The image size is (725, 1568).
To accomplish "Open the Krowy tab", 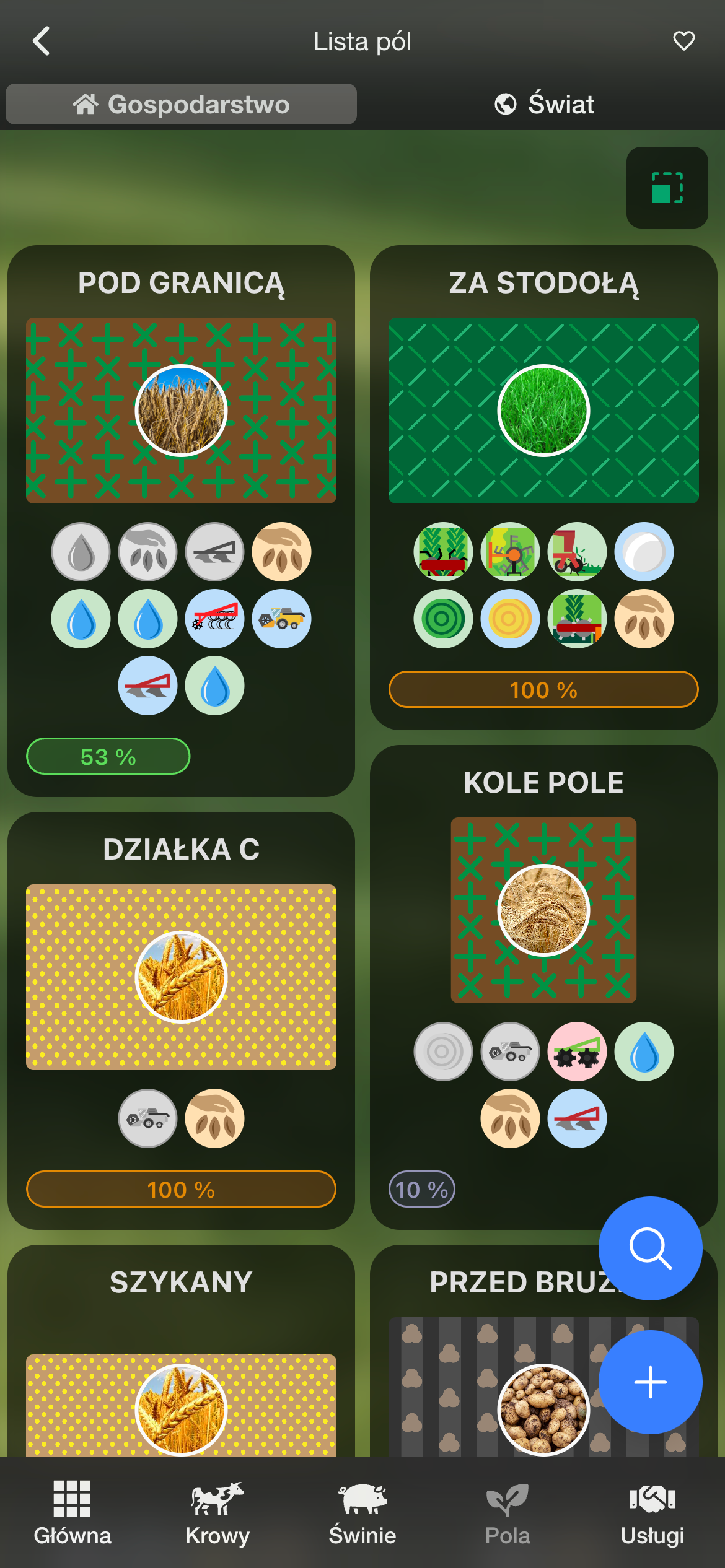I will coord(217,1511).
